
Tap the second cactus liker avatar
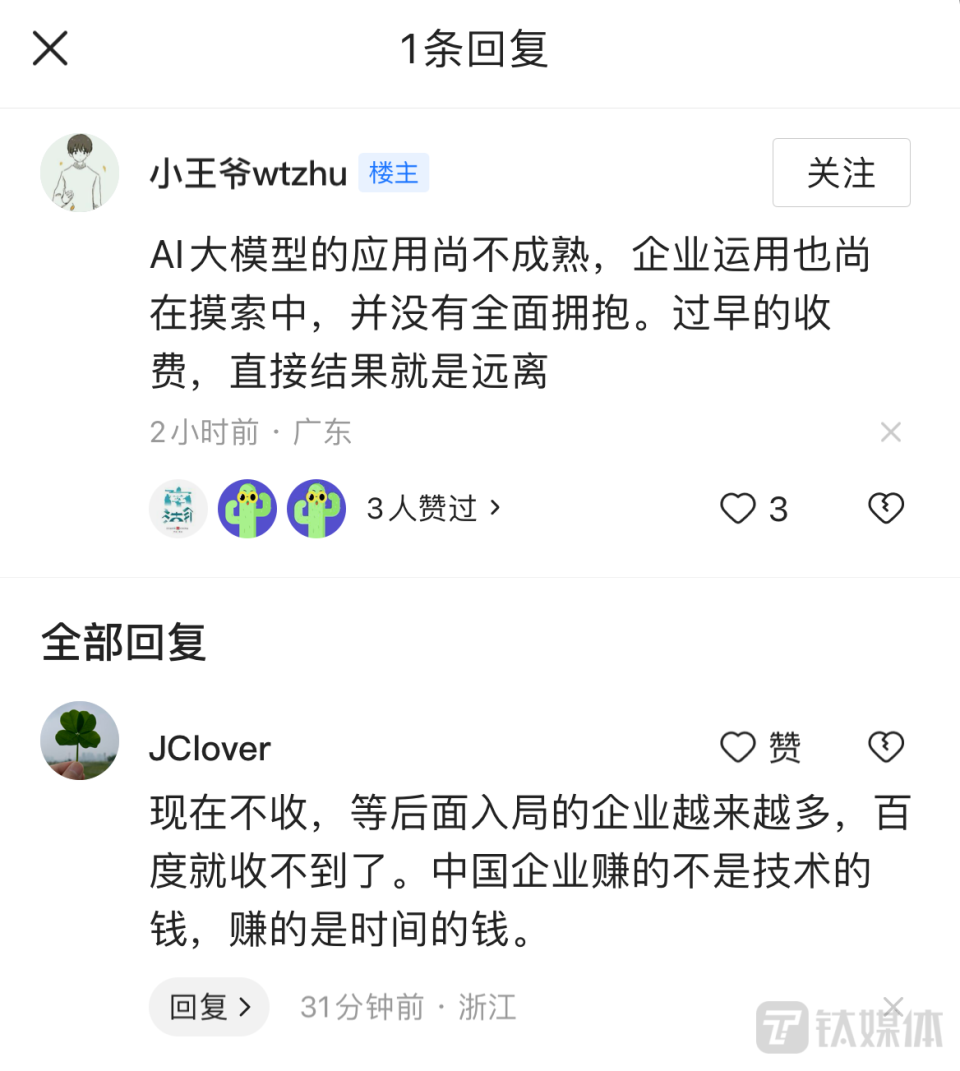click(316, 508)
